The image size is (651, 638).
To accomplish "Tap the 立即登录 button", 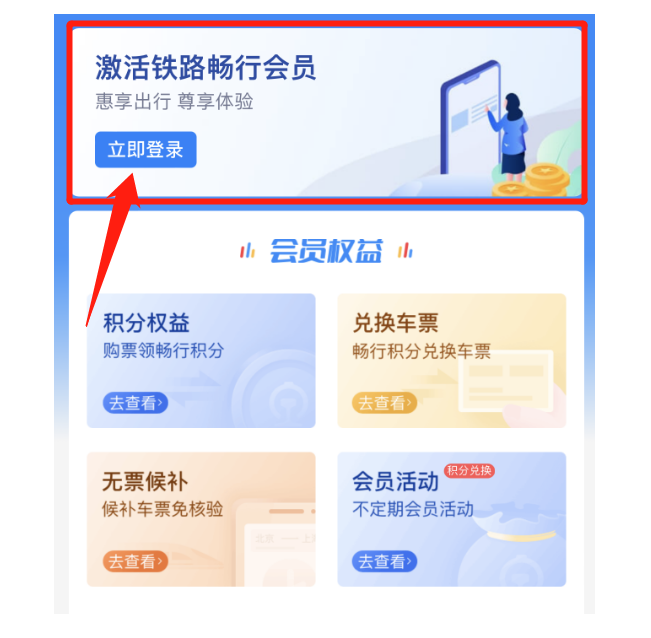I will (146, 150).
